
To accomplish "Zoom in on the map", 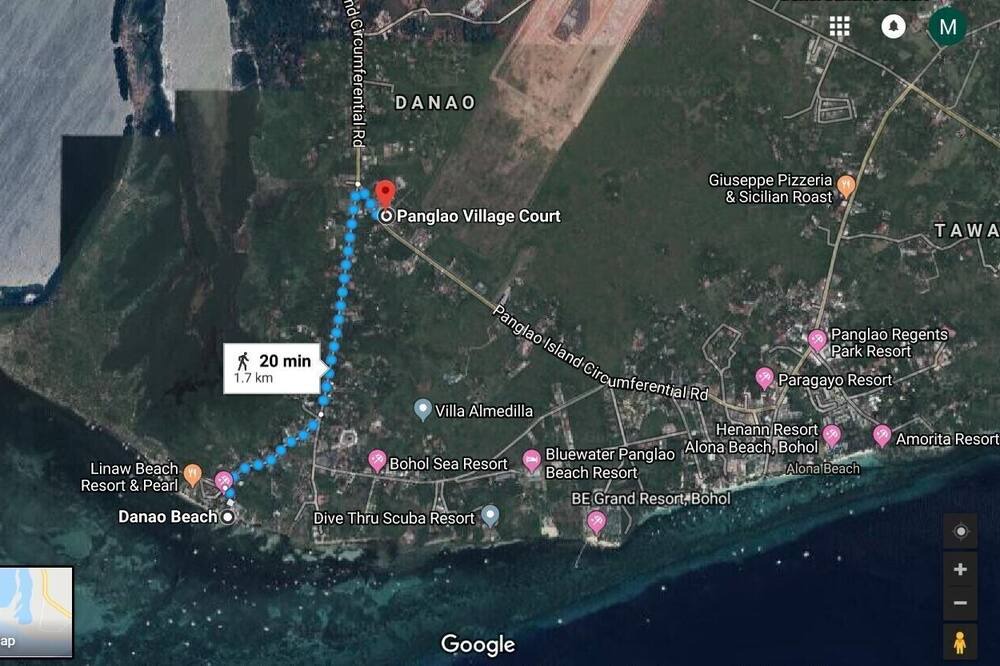I will (960, 569).
